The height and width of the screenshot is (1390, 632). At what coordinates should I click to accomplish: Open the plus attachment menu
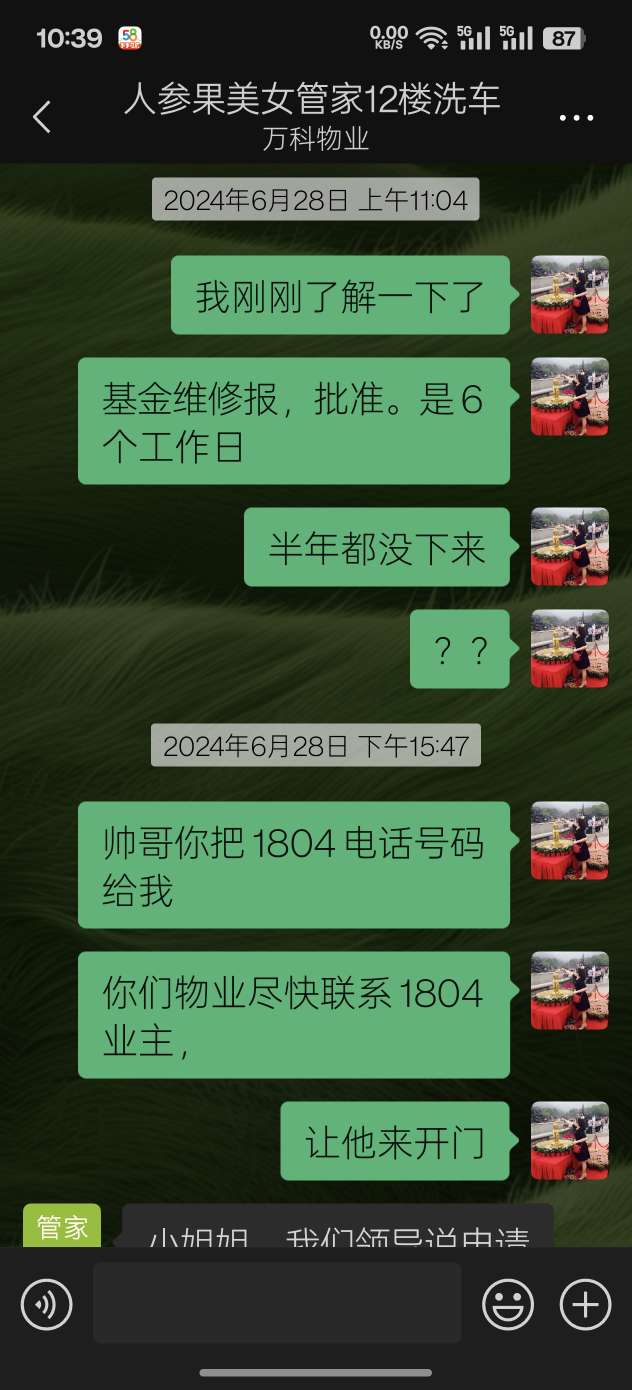click(585, 1304)
